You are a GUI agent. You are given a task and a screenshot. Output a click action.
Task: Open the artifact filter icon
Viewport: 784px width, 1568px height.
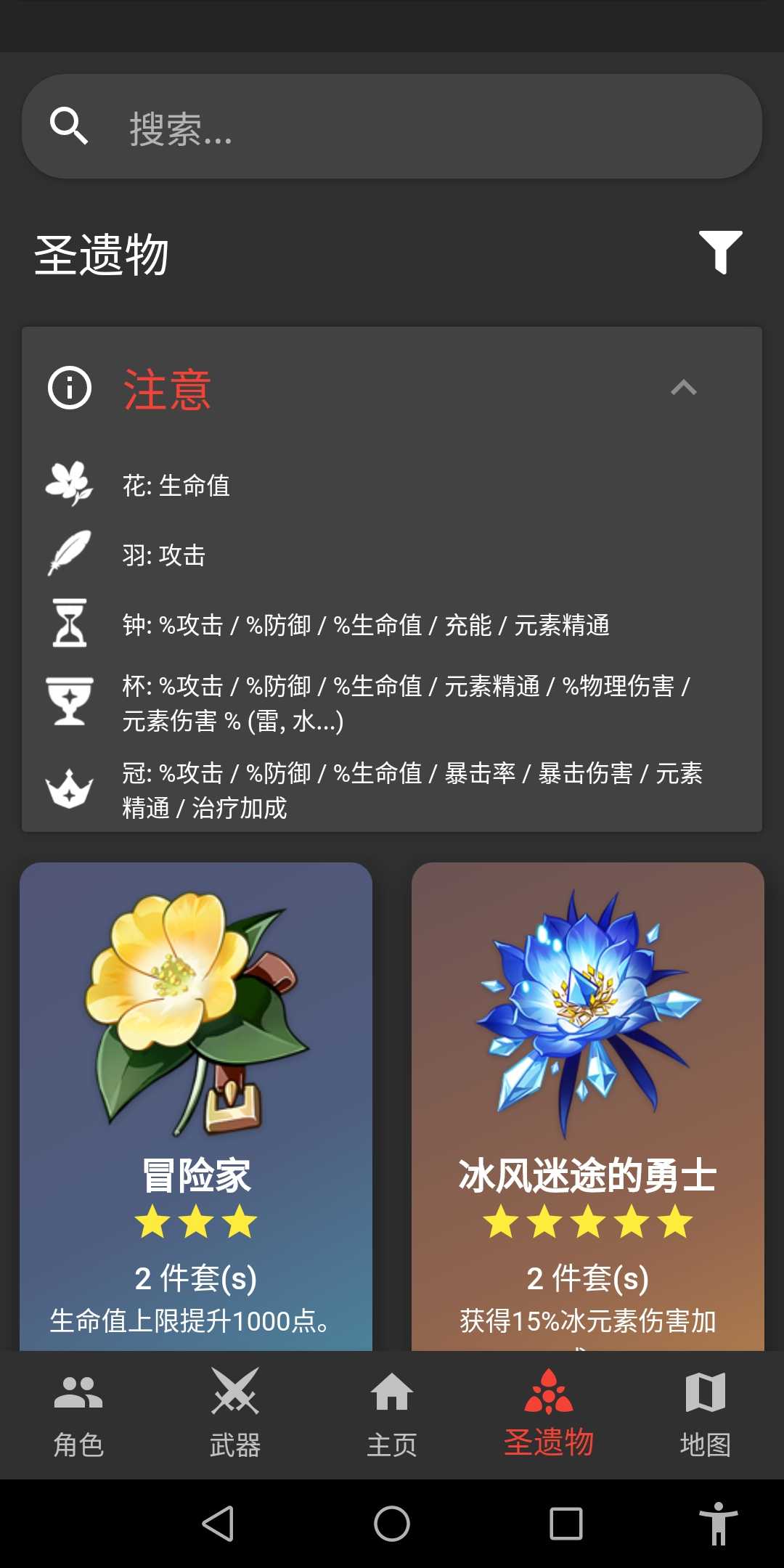click(719, 253)
